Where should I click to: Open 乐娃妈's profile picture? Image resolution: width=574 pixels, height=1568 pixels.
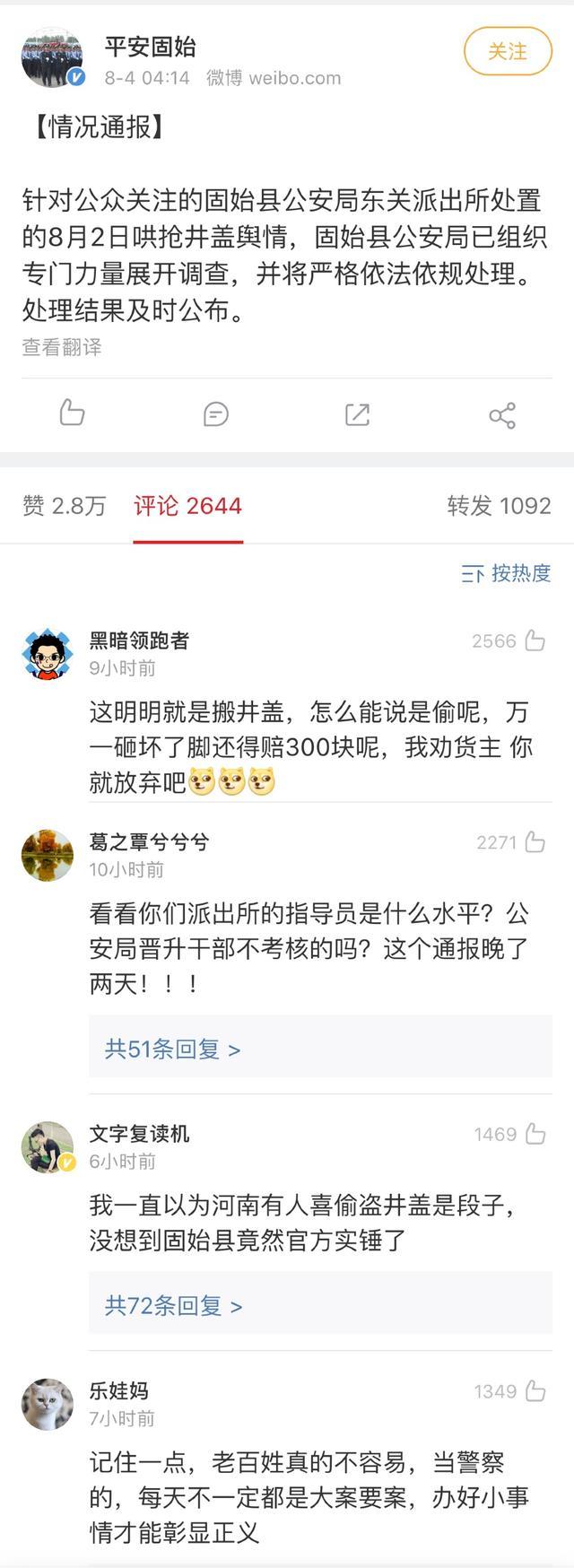pyautogui.click(x=47, y=1404)
